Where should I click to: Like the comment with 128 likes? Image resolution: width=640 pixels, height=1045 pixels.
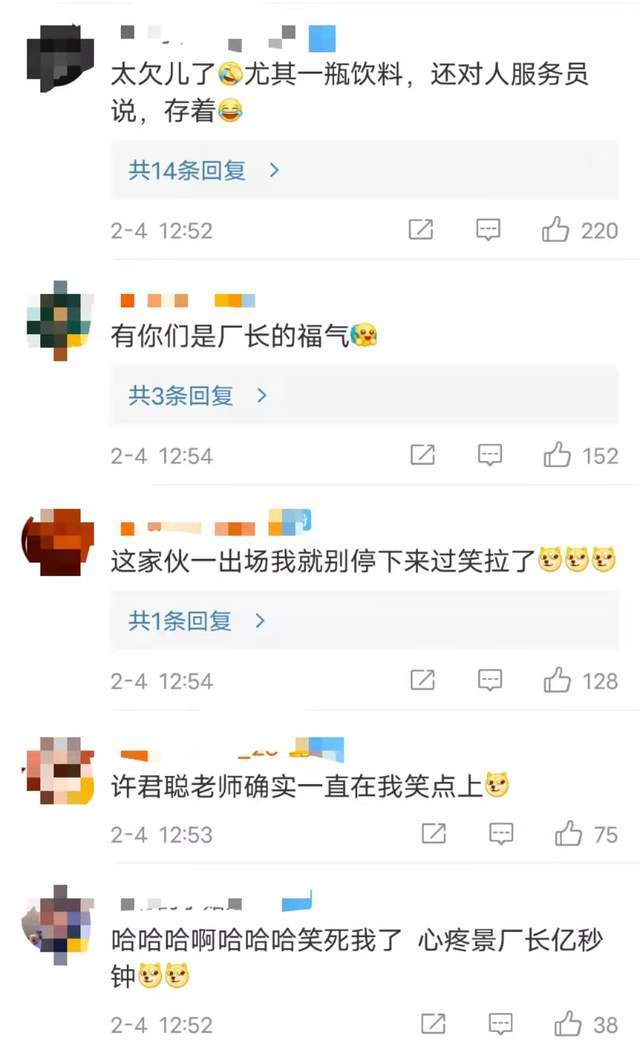[x=557, y=681]
